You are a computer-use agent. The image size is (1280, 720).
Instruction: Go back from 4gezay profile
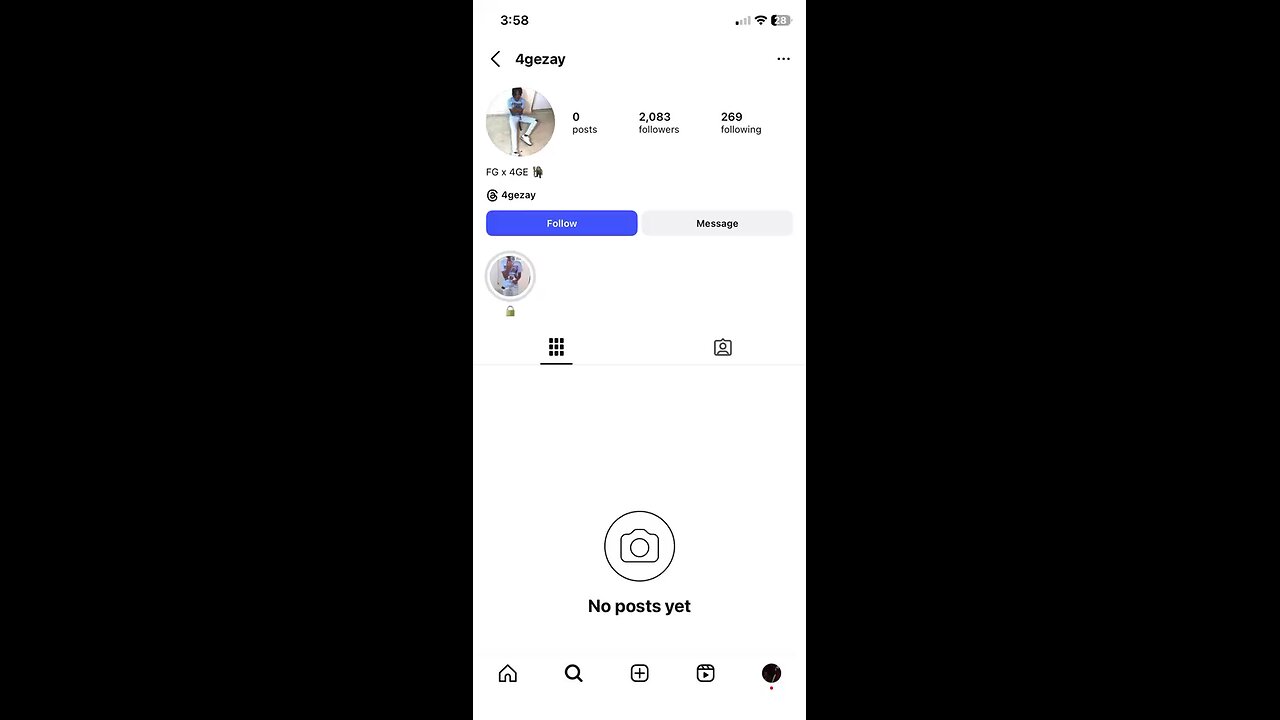coord(495,59)
